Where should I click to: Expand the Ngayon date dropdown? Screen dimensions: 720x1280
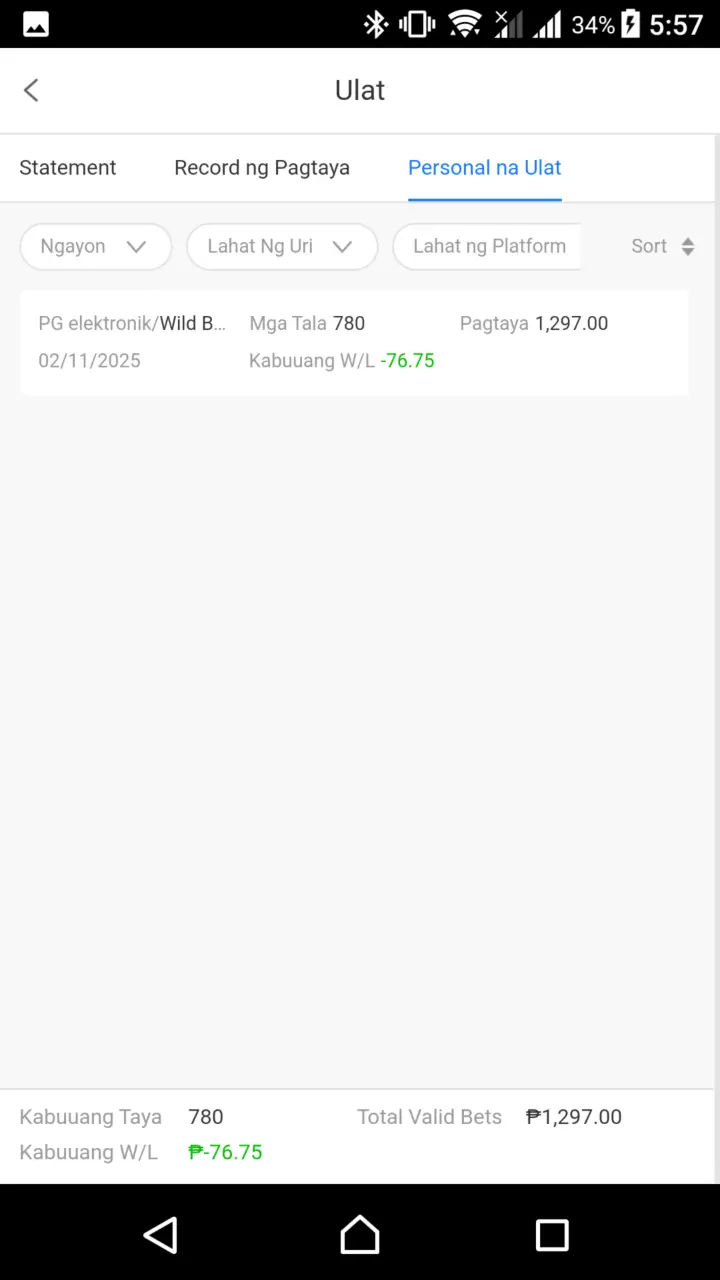coord(96,246)
